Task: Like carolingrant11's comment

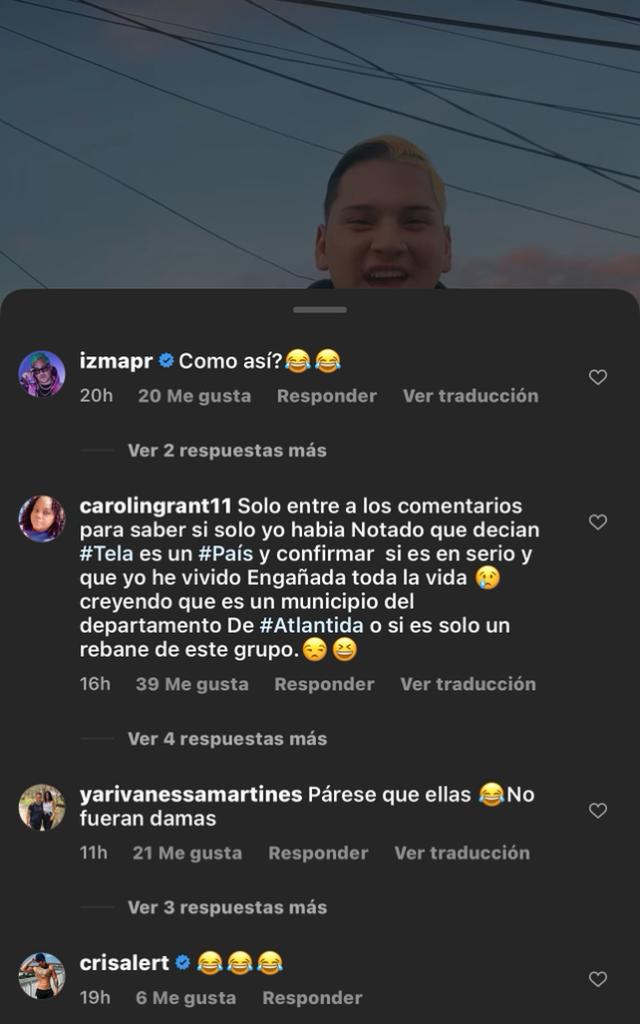Action: 597,522
